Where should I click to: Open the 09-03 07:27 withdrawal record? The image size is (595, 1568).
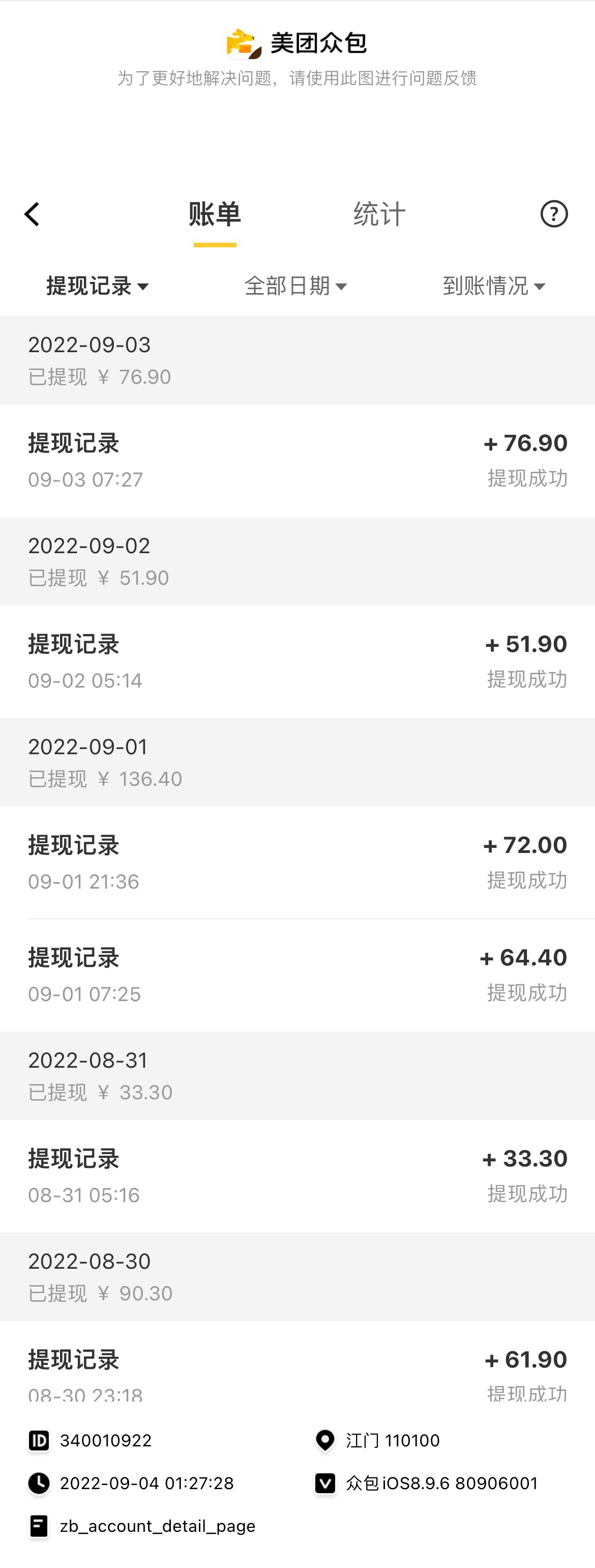click(297, 461)
